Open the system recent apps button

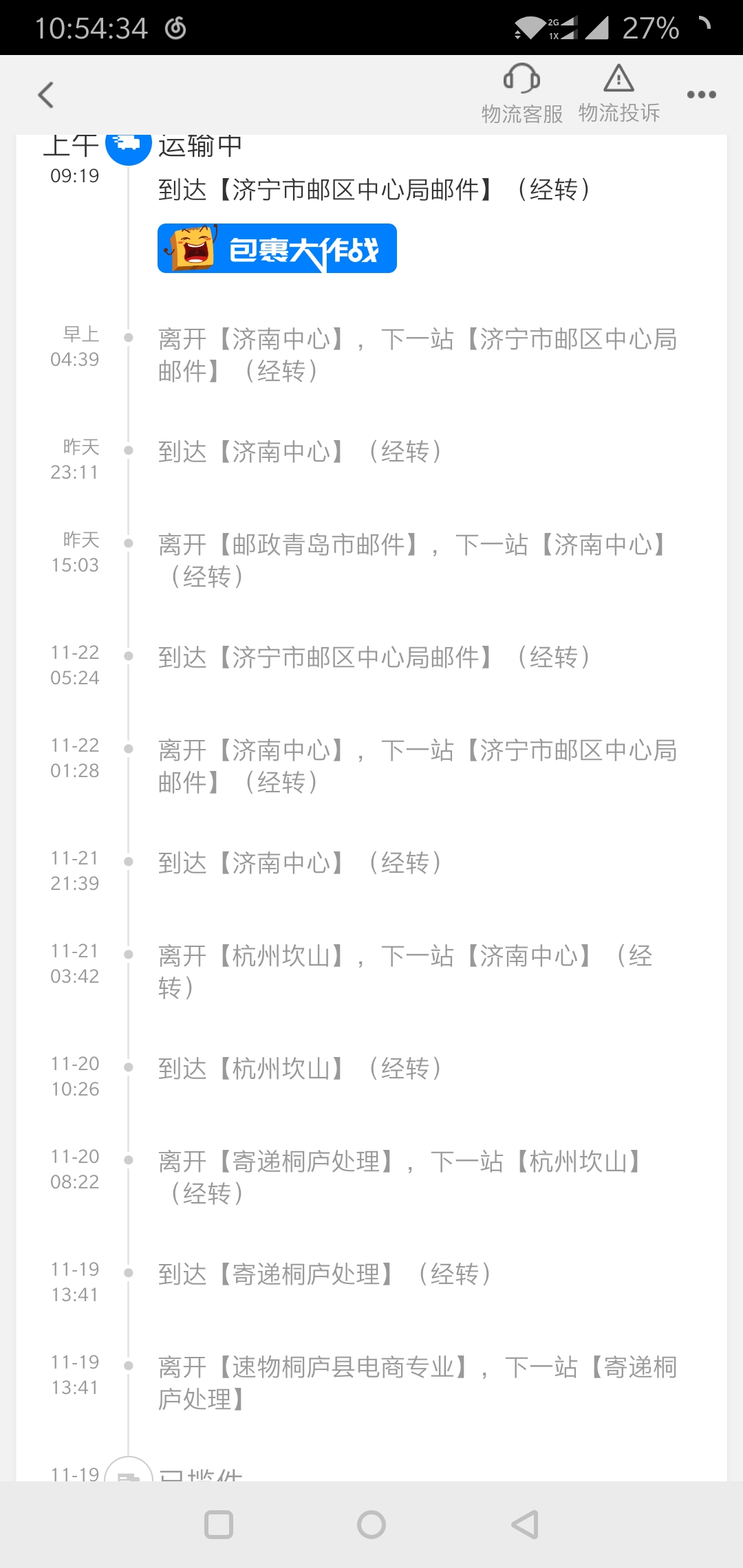coord(219,1525)
